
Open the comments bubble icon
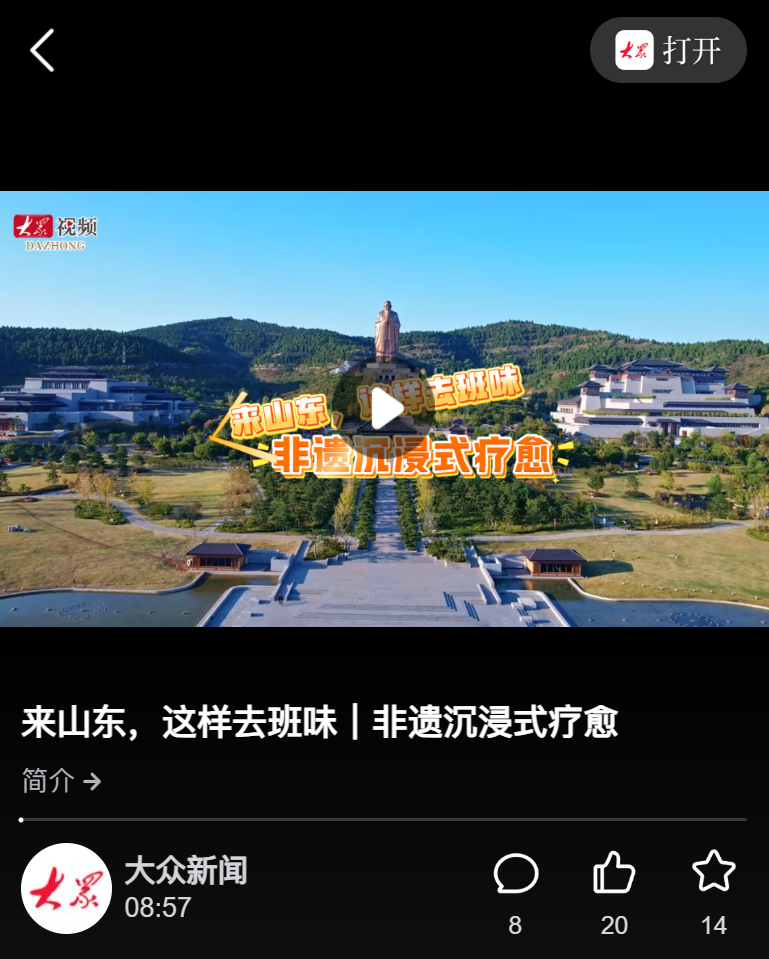pyautogui.click(x=515, y=874)
